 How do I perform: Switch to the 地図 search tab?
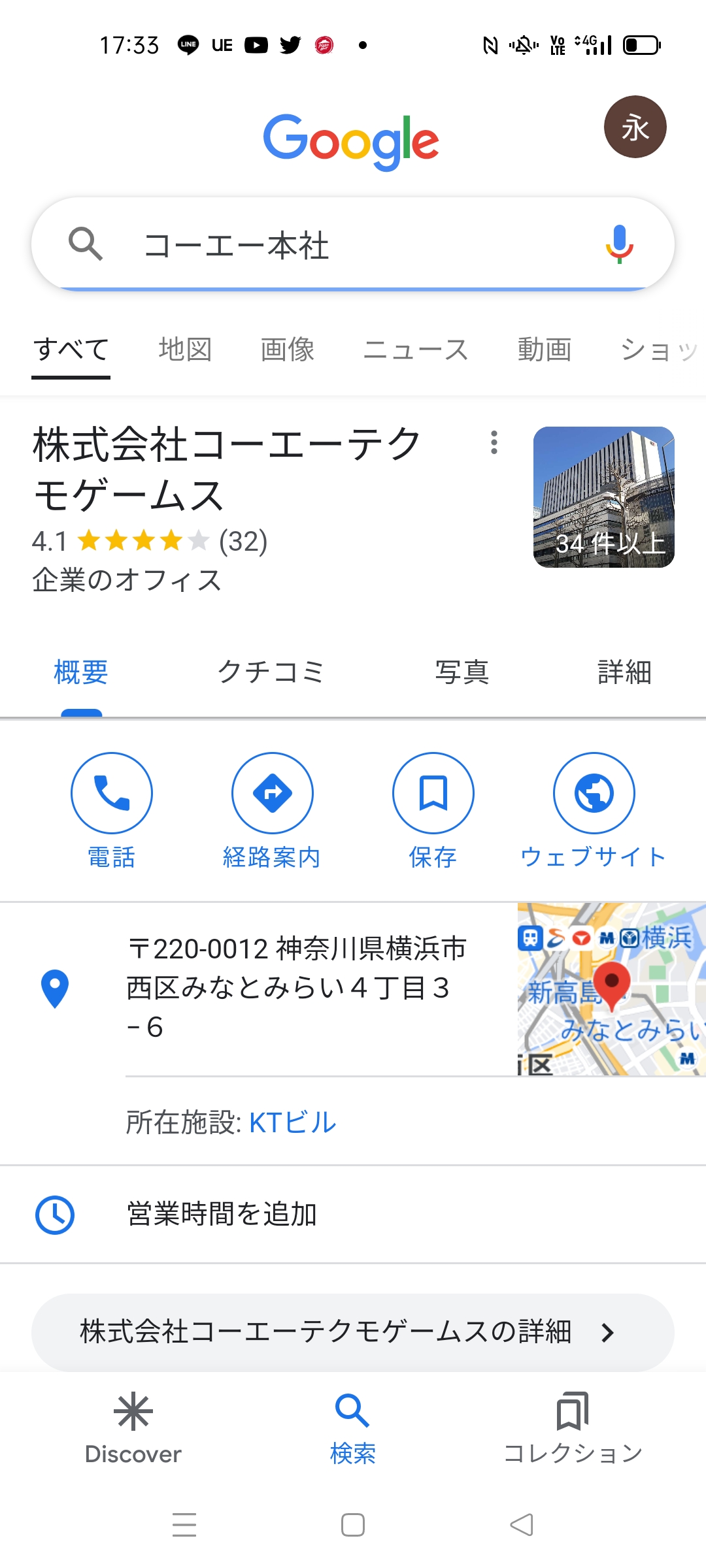point(185,350)
